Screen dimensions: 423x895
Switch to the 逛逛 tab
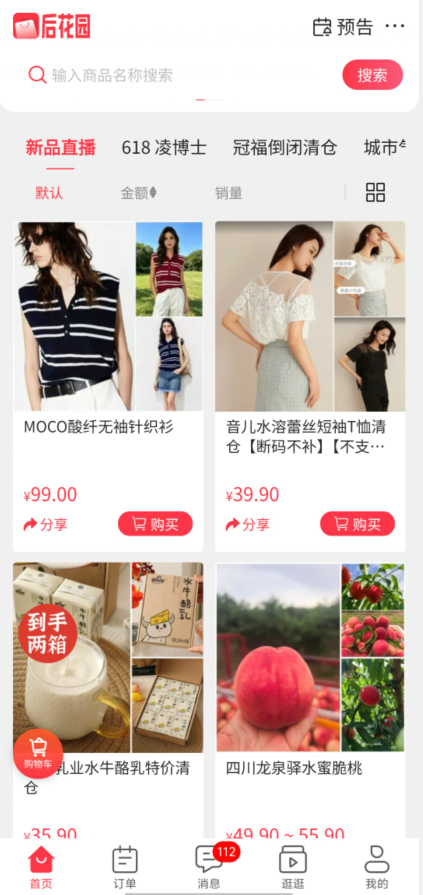pos(293,867)
